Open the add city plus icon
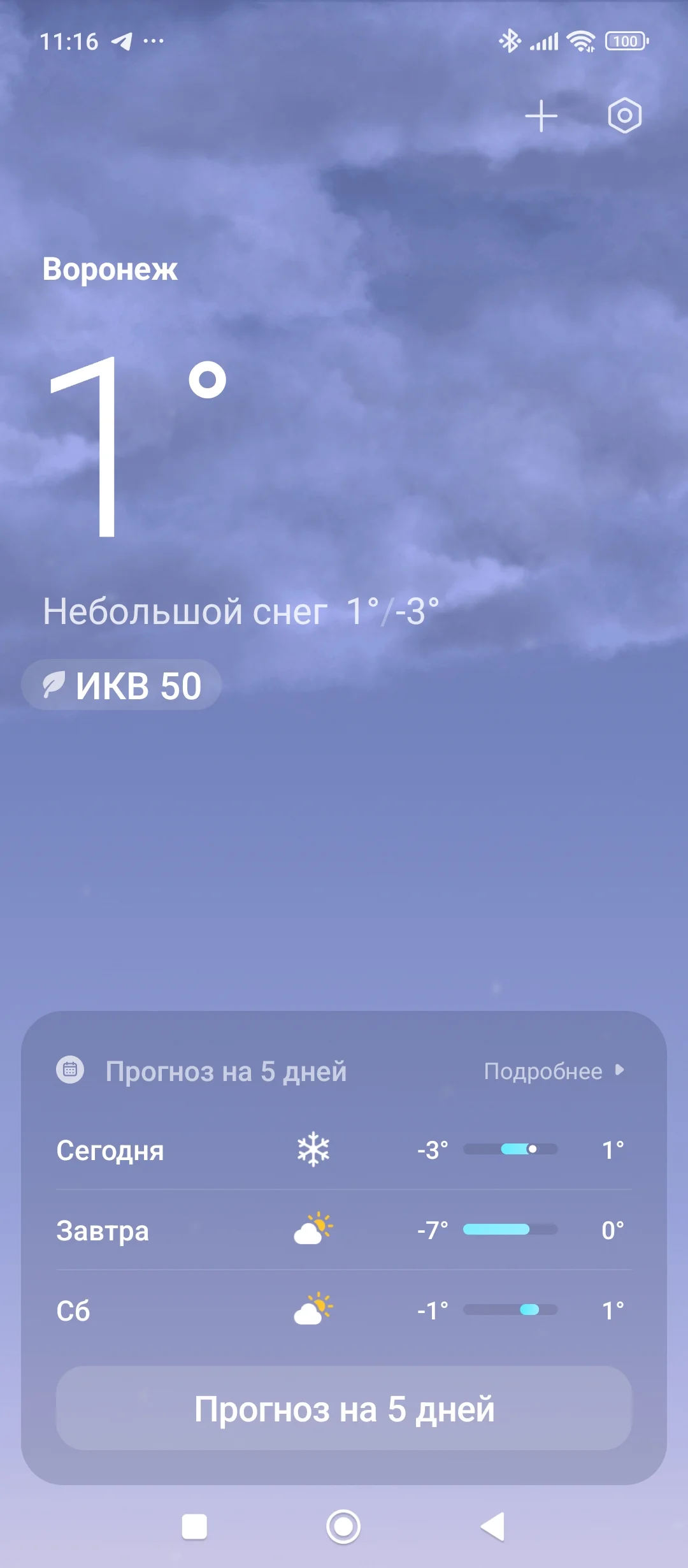The height and width of the screenshot is (1568, 688). (x=540, y=116)
